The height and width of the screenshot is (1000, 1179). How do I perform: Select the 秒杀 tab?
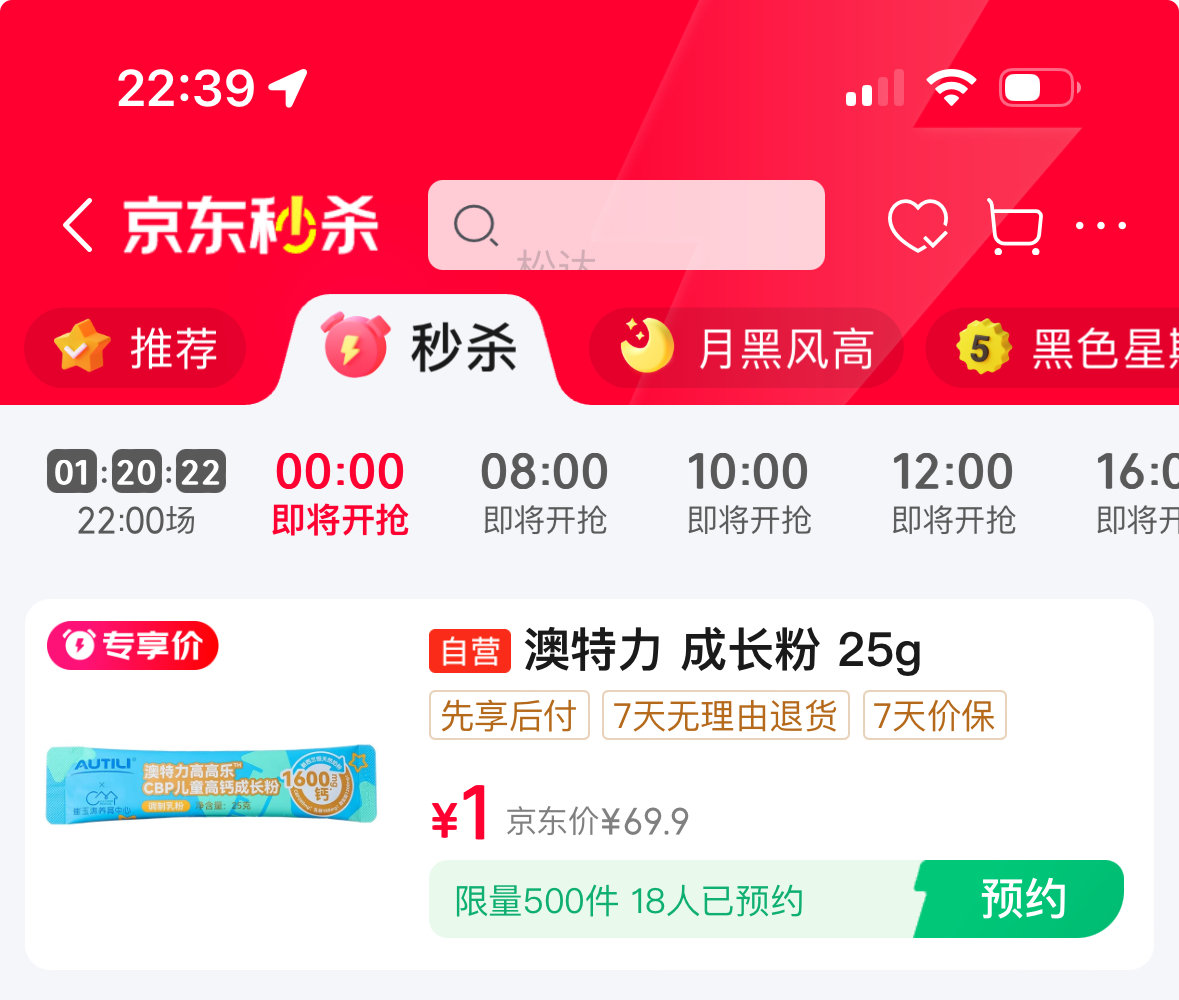pyautogui.click(x=420, y=350)
